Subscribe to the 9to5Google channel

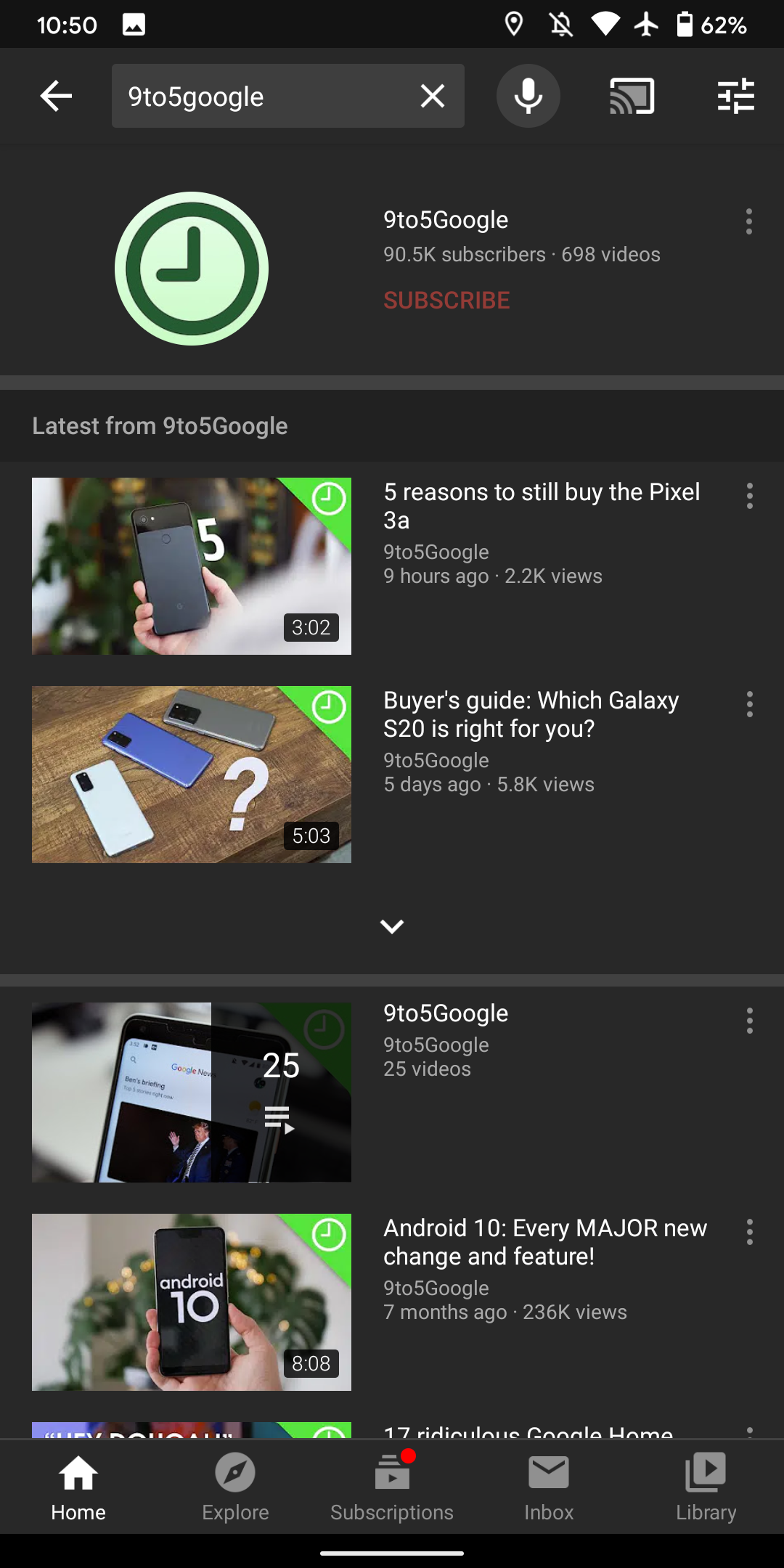point(446,300)
